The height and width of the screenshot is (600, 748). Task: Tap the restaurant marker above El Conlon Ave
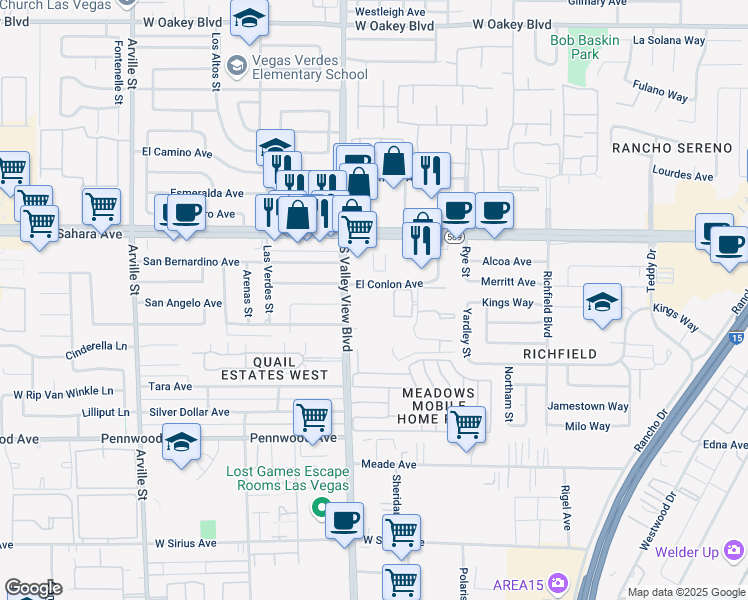[419, 240]
